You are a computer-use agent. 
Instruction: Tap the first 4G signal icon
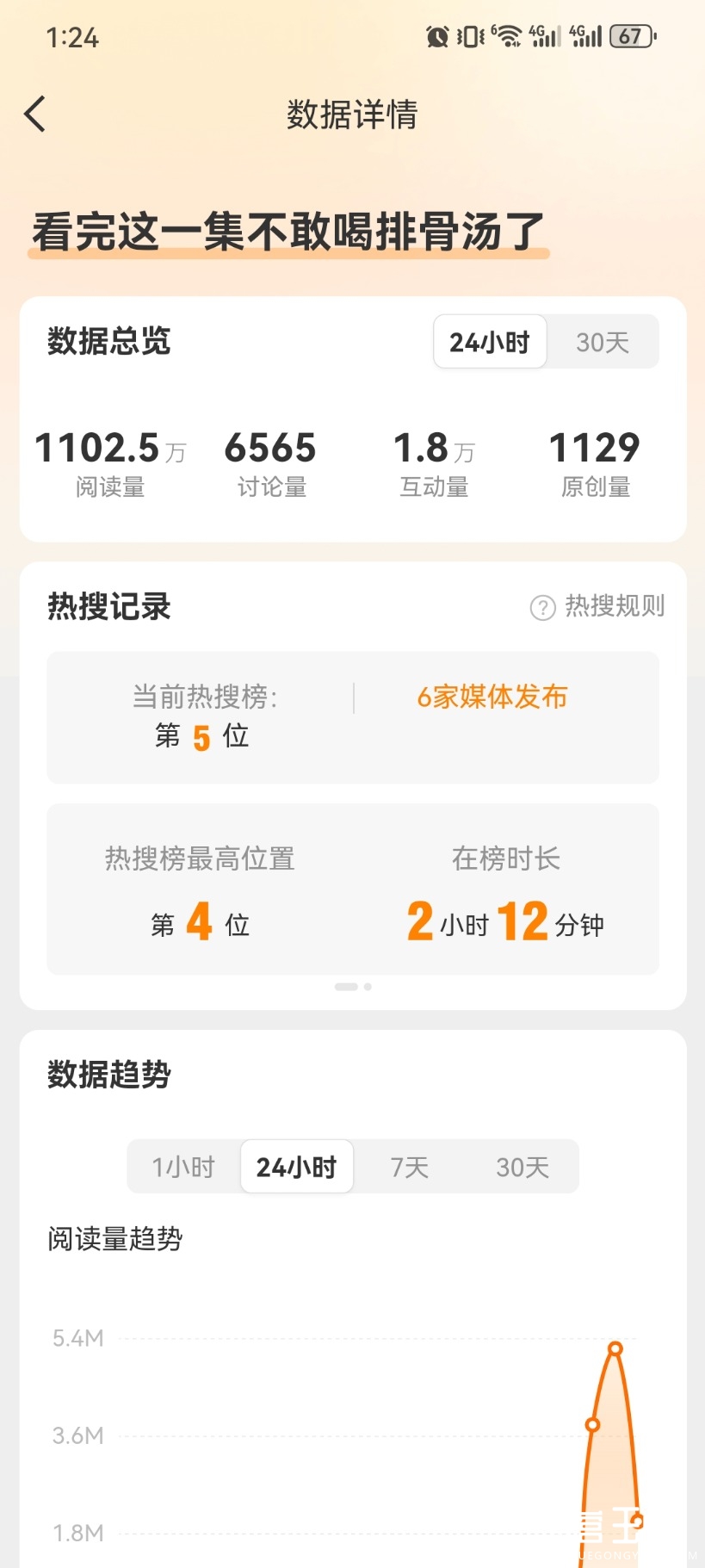[x=547, y=35]
